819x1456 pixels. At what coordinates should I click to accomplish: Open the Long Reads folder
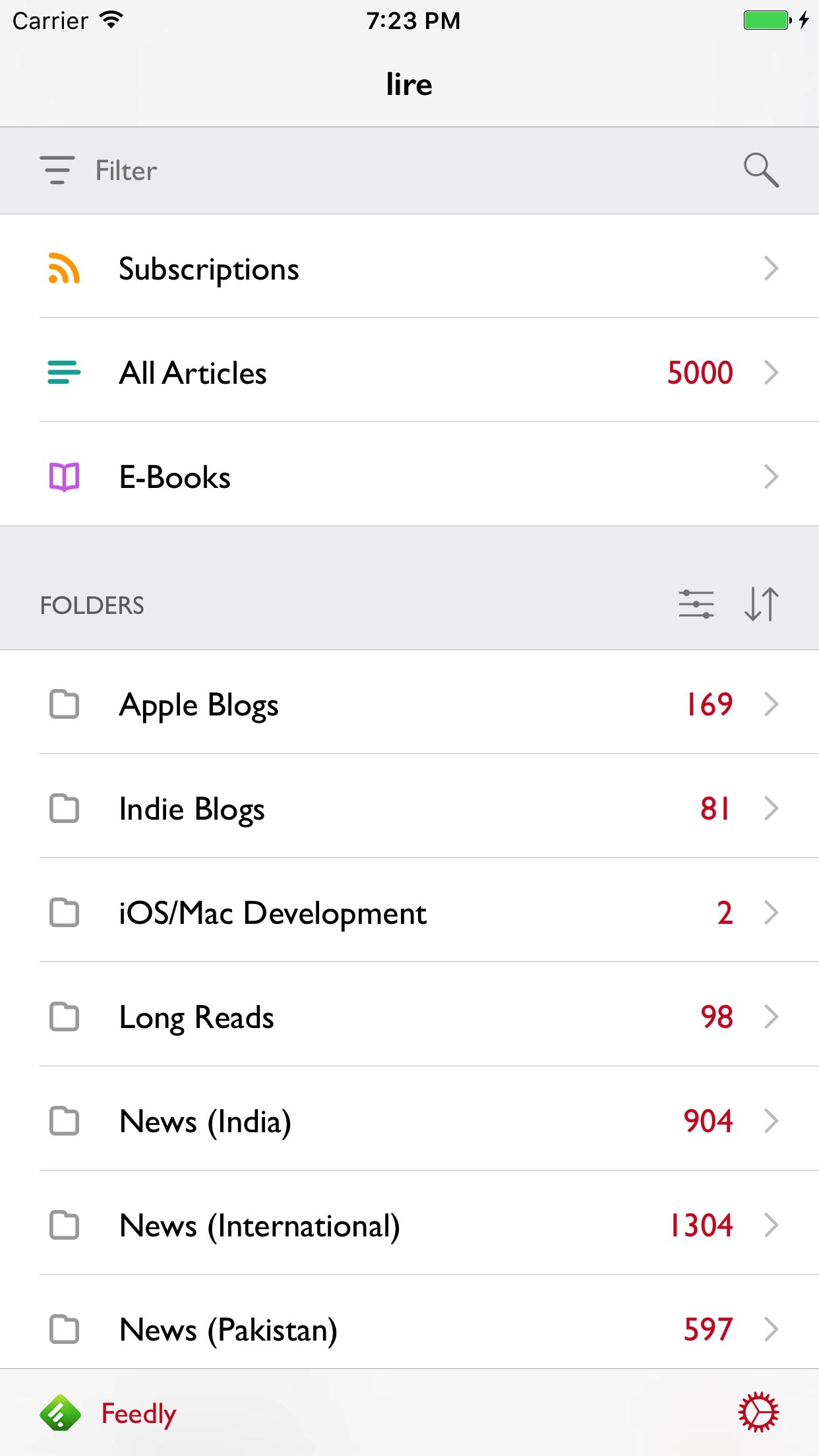point(409,1016)
